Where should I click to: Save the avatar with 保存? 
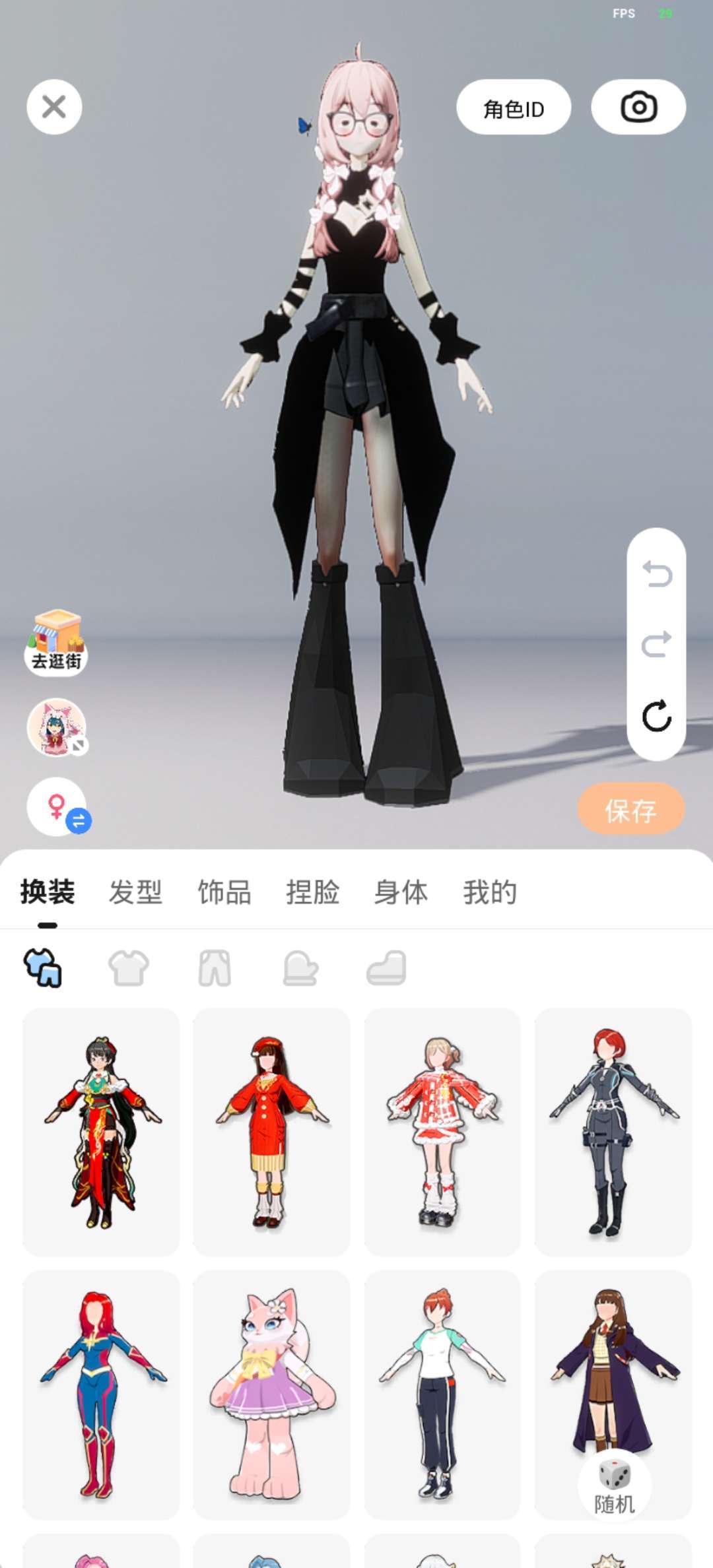[631, 810]
